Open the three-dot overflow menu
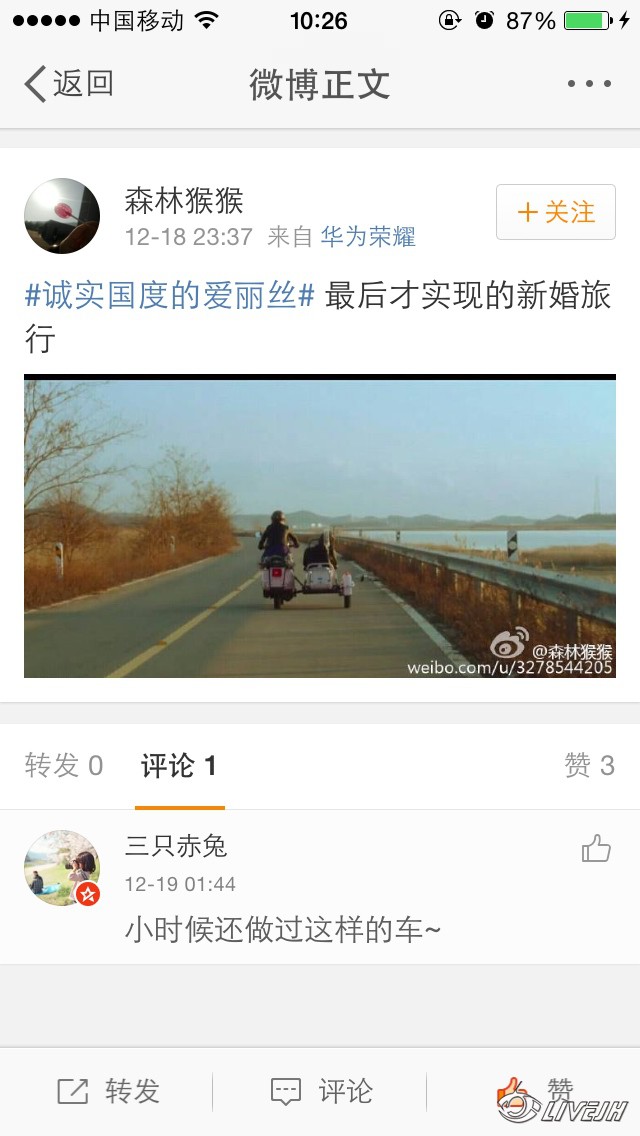The height and width of the screenshot is (1136, 640). (x=589, y=84)
